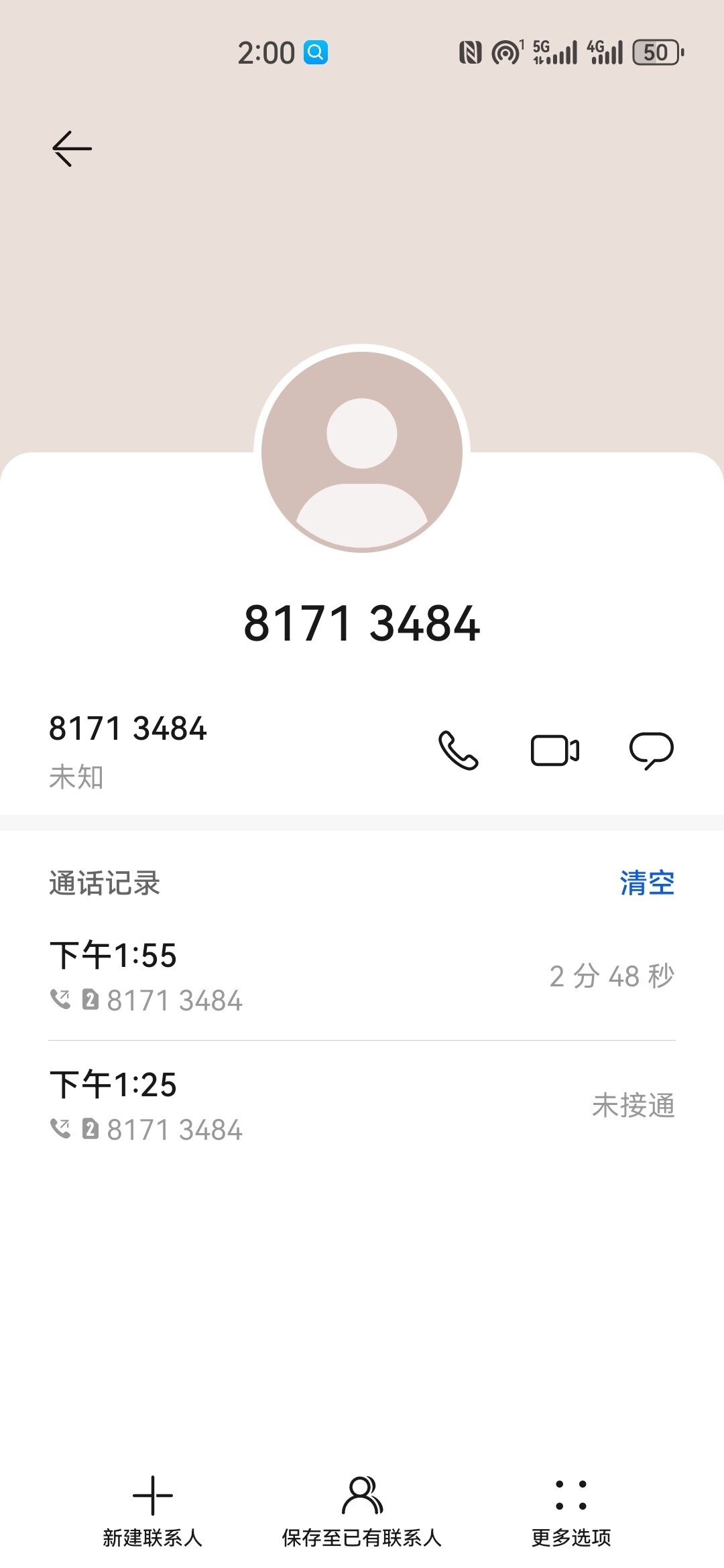
Task: Create new contact with 新建联系人
Action: (152, 1508)
